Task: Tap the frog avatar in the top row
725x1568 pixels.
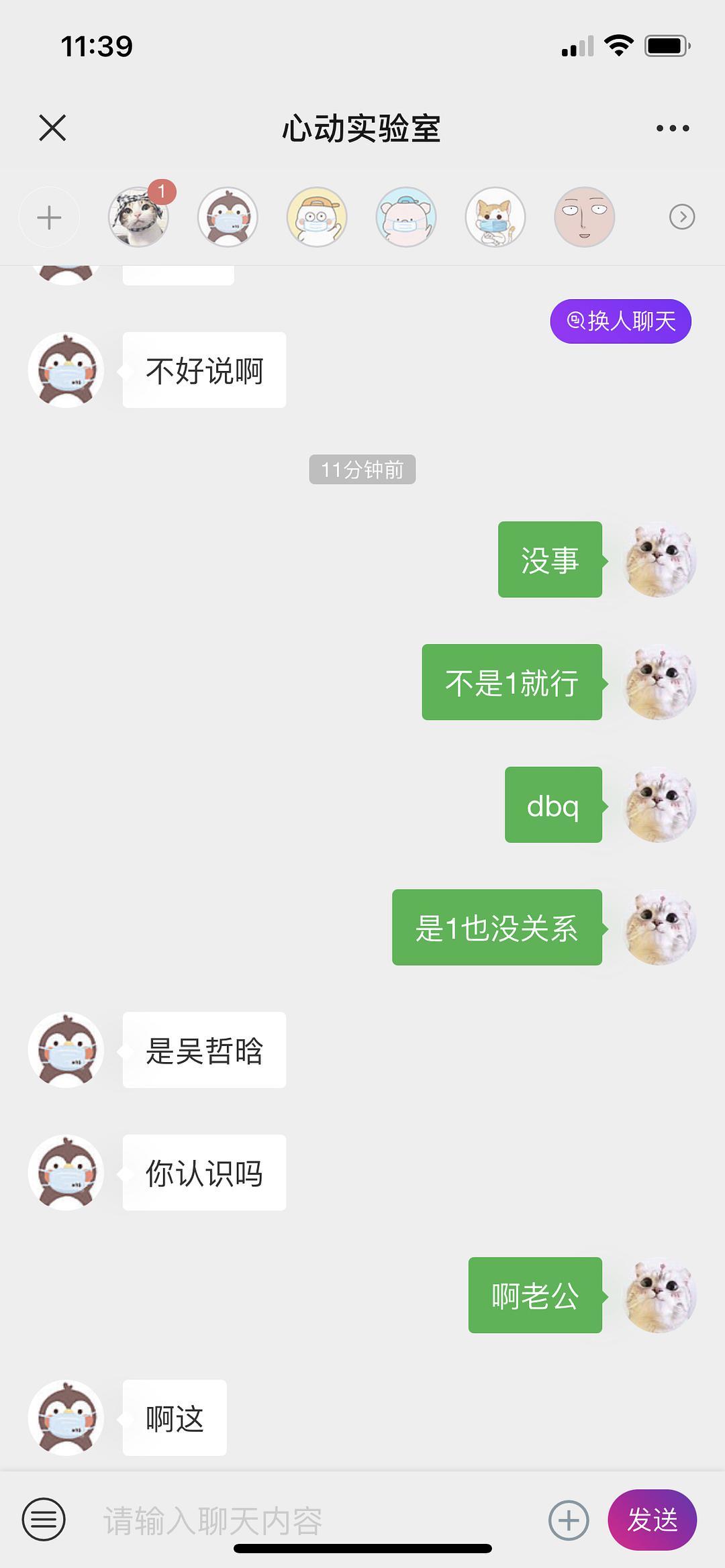Action: point(316,217)
